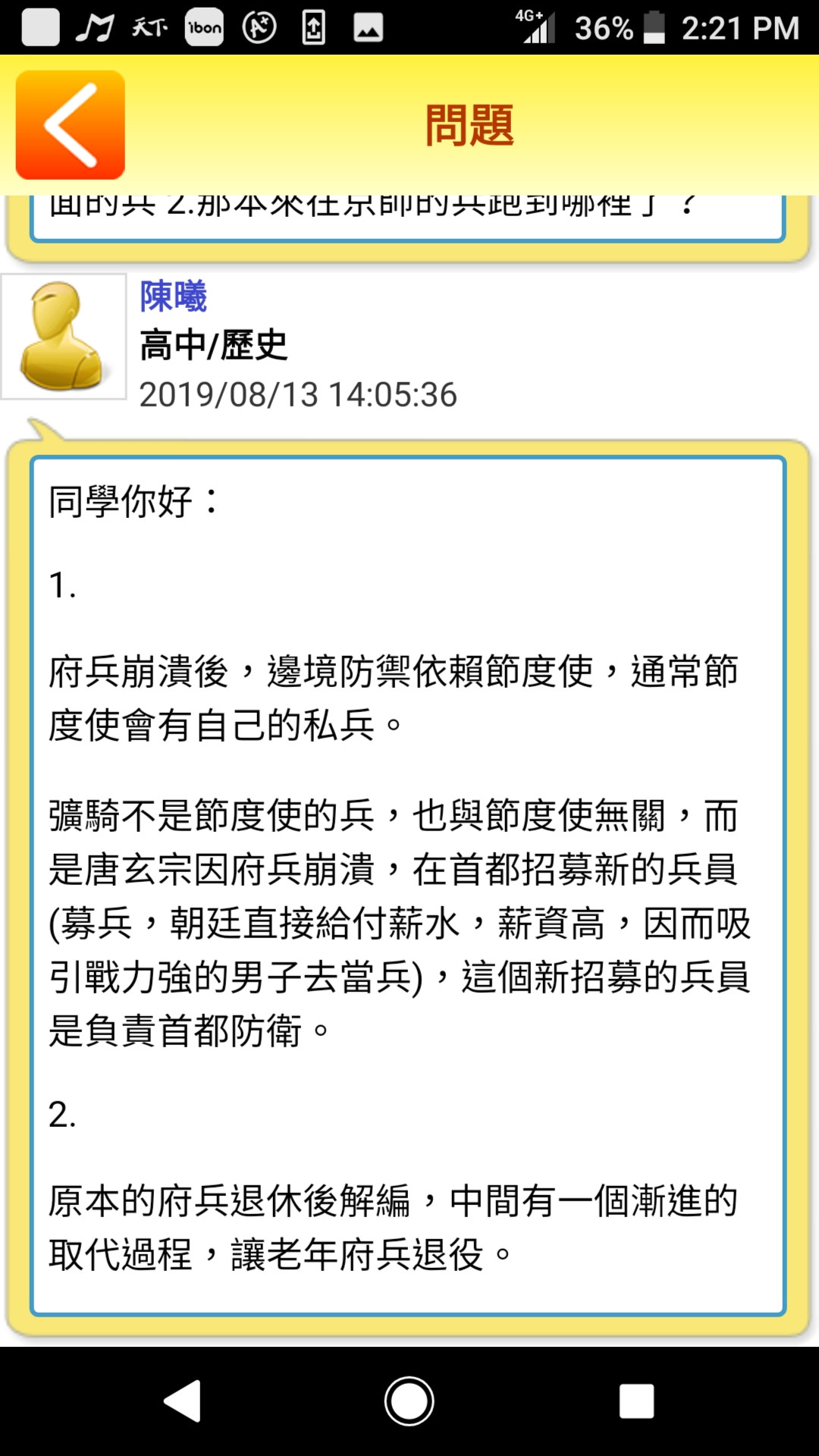Open teacher 陳曦's profile name link
Screen dimensions: 819x1456
coord(173,296)
